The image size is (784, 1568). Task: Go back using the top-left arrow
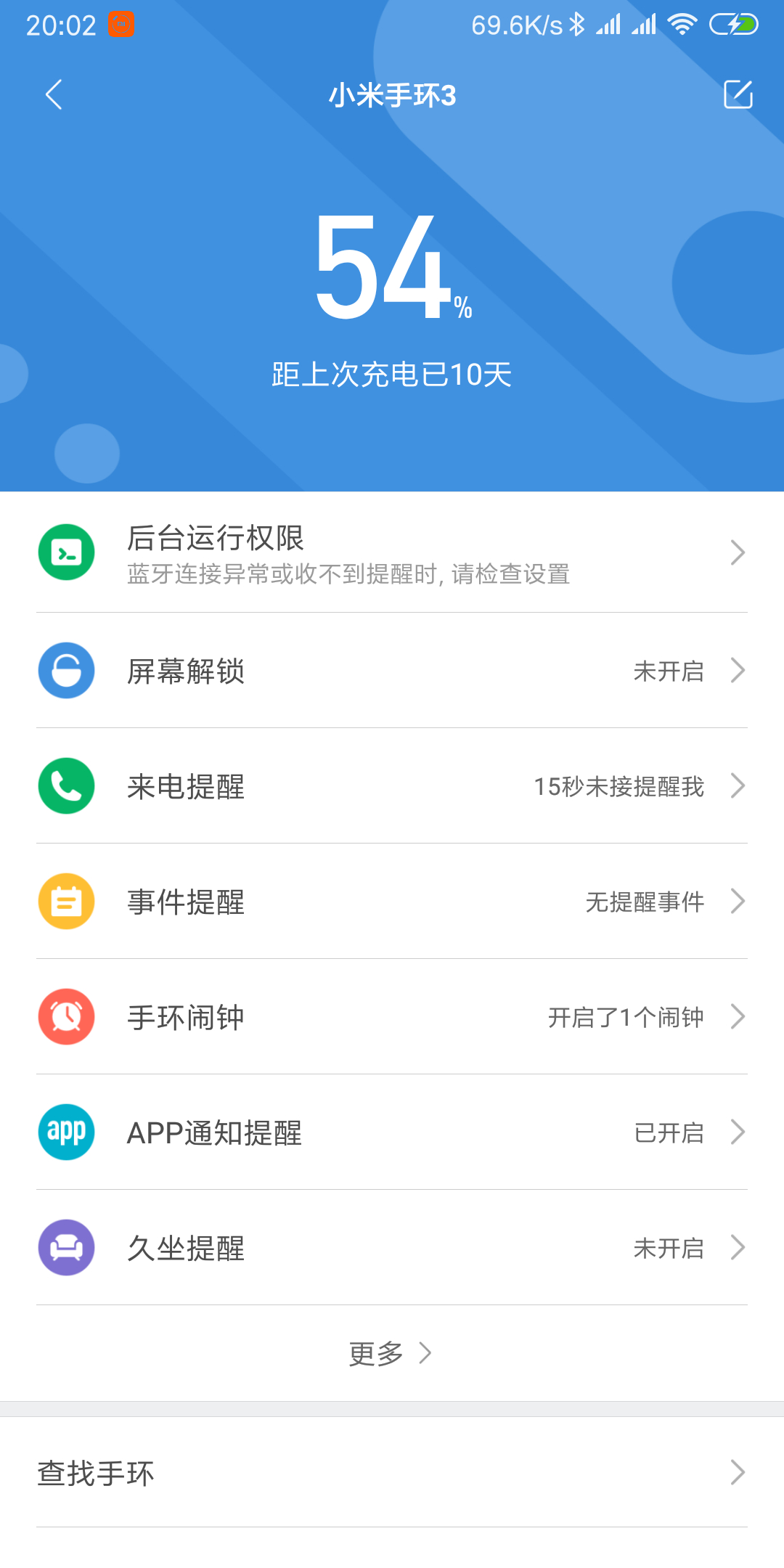coord(54,94)
